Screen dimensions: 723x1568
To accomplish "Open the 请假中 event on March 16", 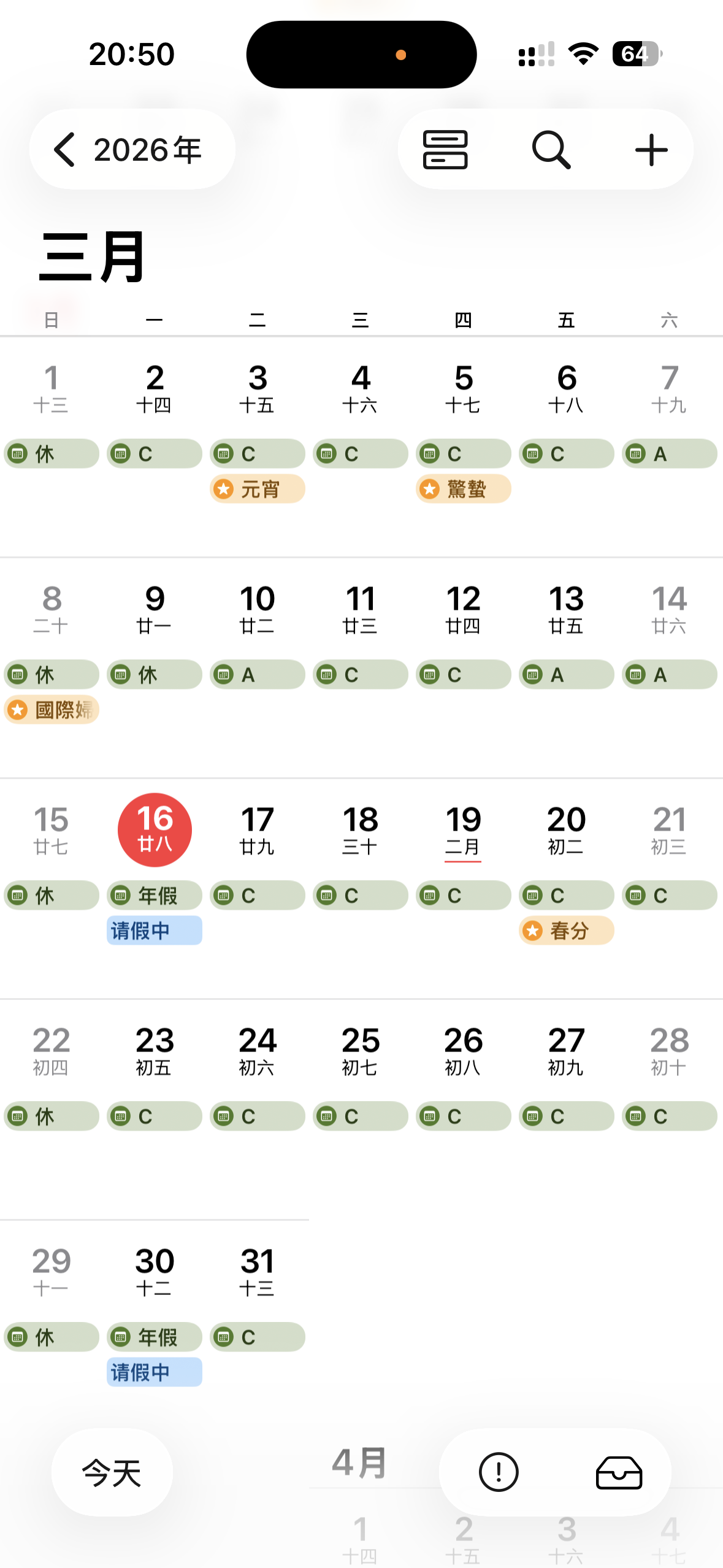I will [155, 931].
